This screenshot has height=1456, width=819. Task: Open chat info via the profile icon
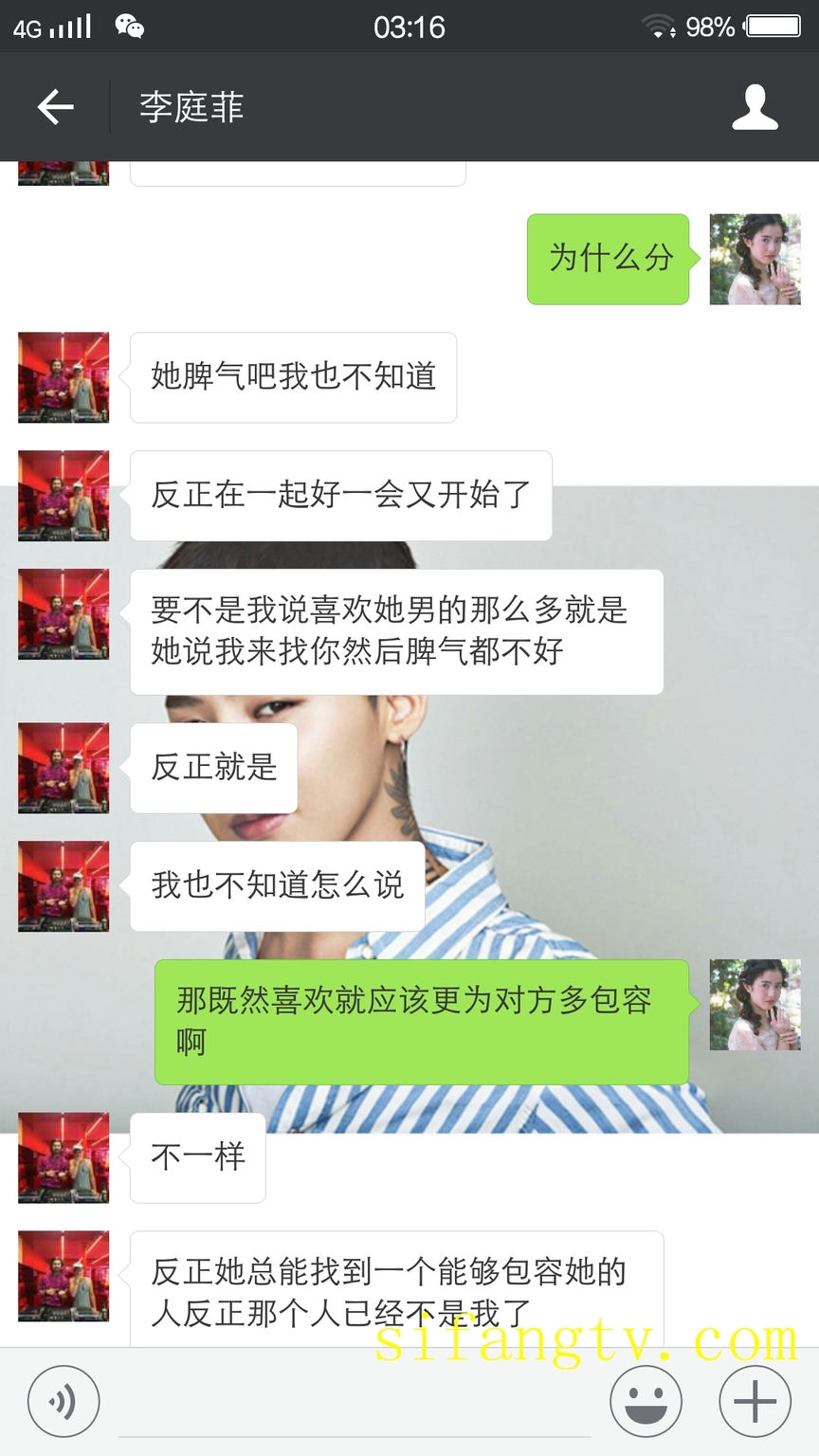point(755,107)
